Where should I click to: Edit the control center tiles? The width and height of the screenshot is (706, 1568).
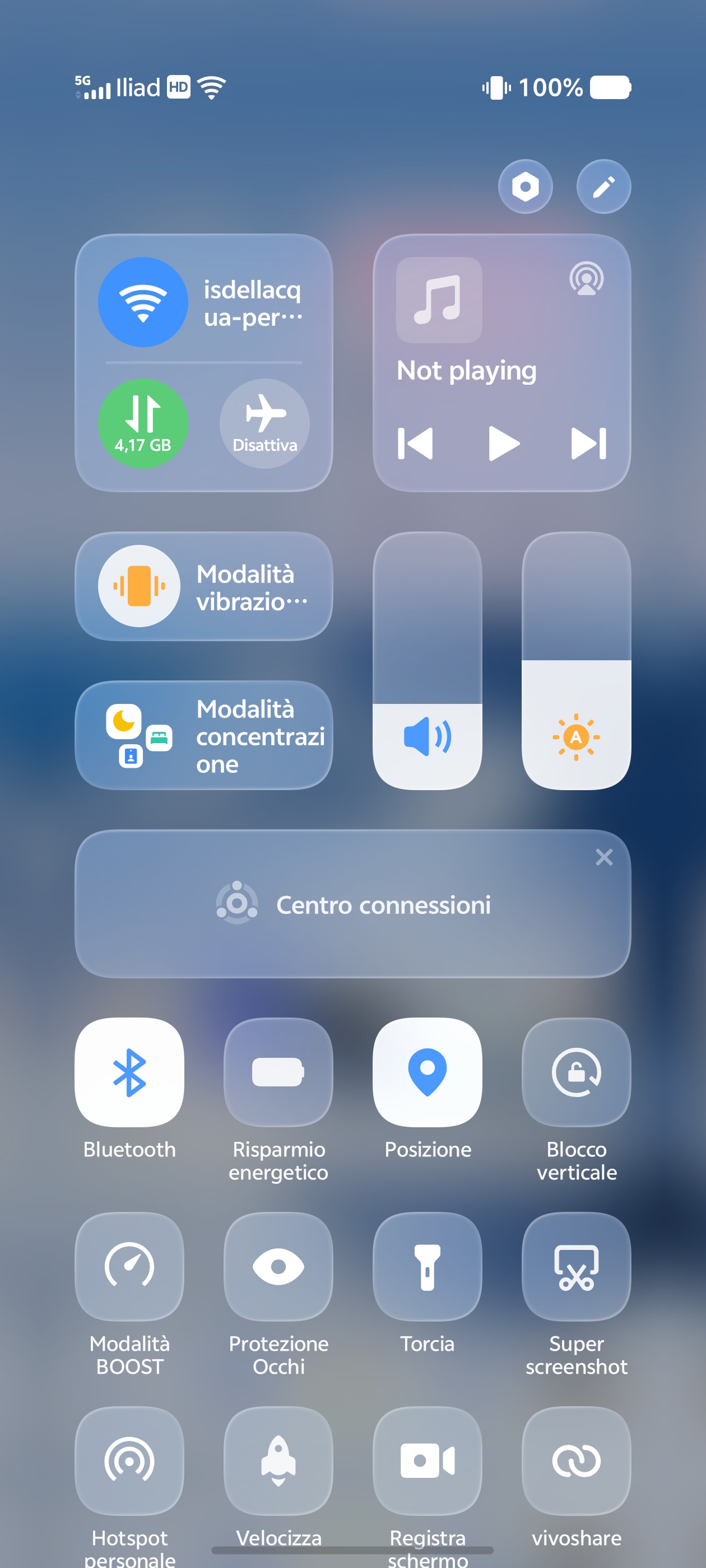coord(603,186)
